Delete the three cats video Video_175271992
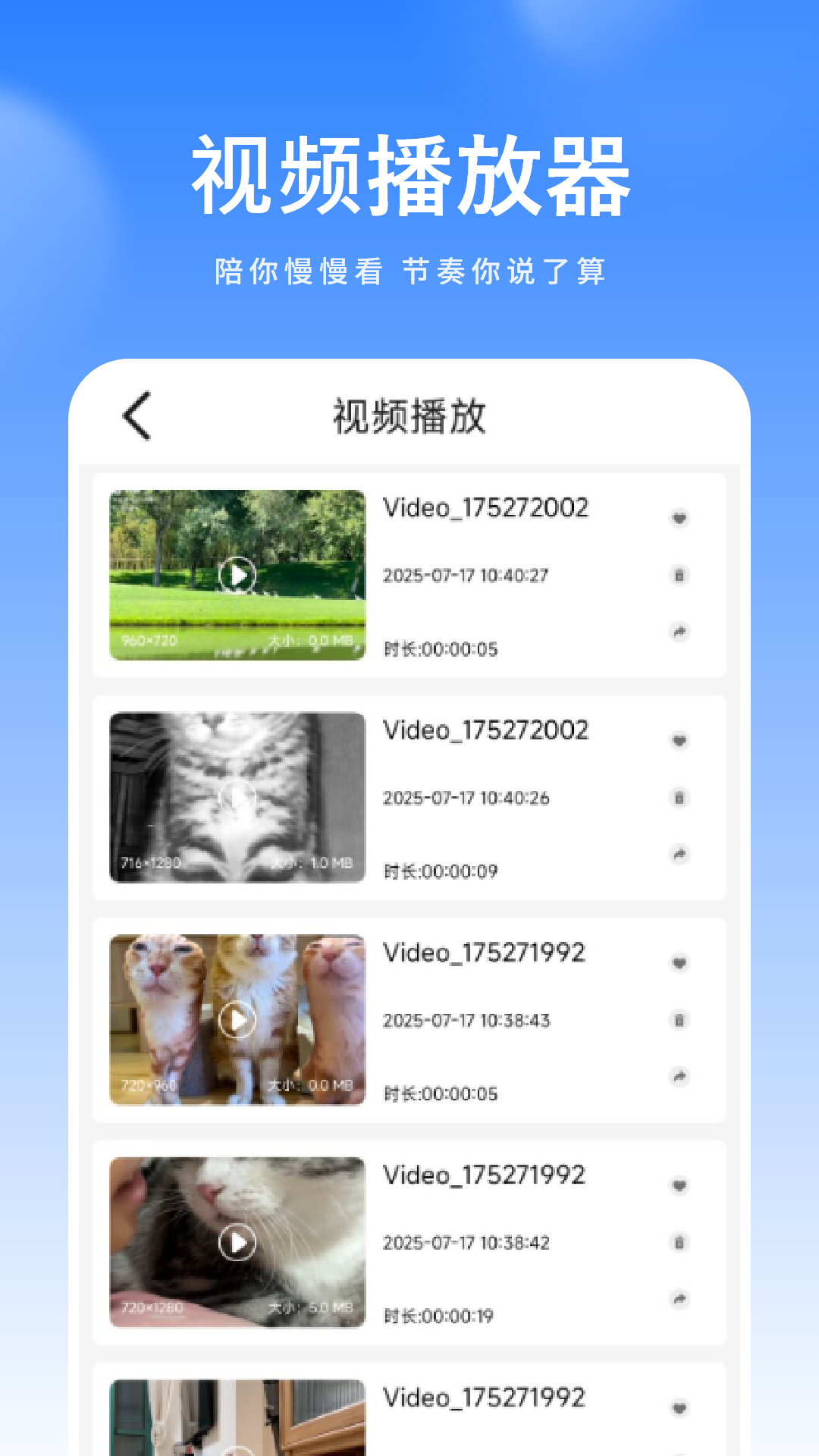Screen dimensions: 819x1456 (x=680, y=1019)
